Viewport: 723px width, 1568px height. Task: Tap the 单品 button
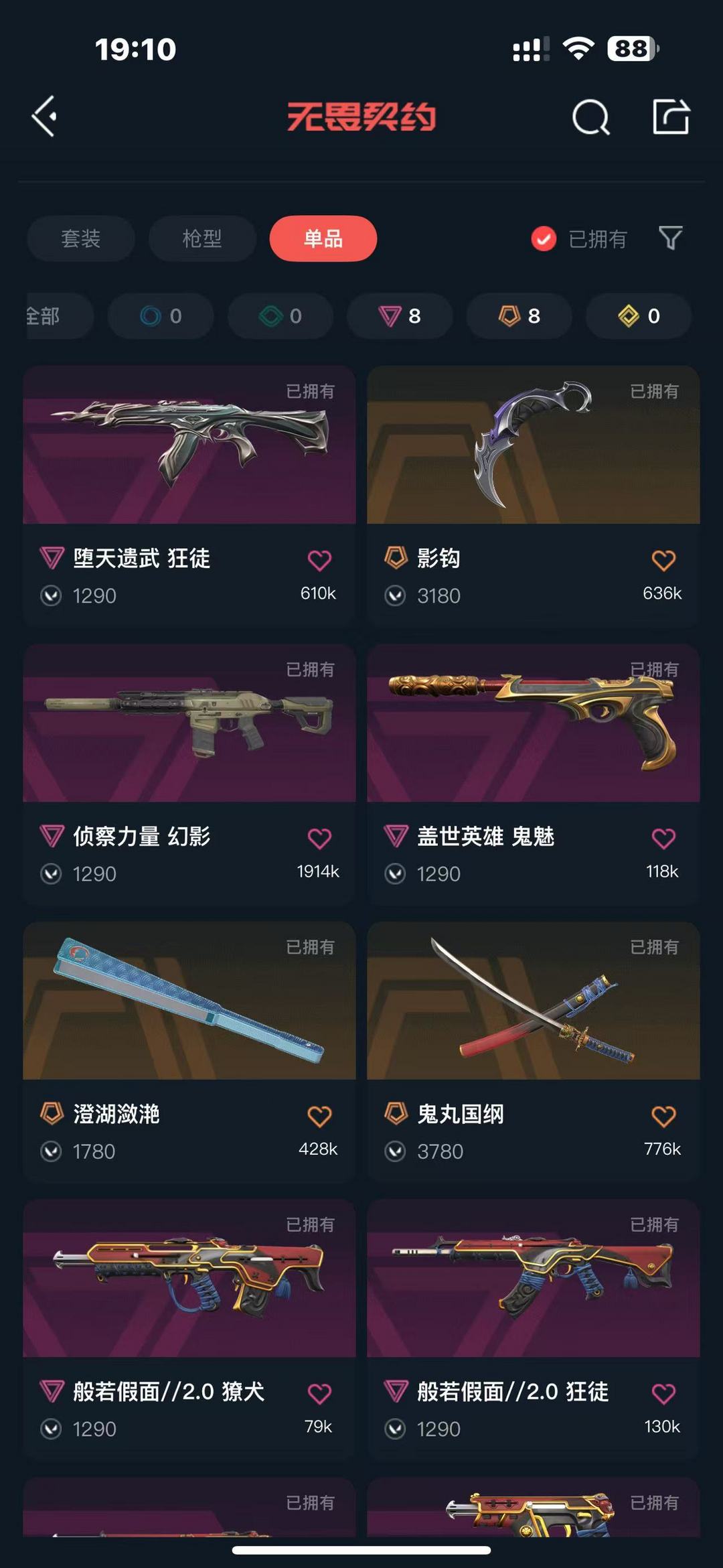[323, 239]
